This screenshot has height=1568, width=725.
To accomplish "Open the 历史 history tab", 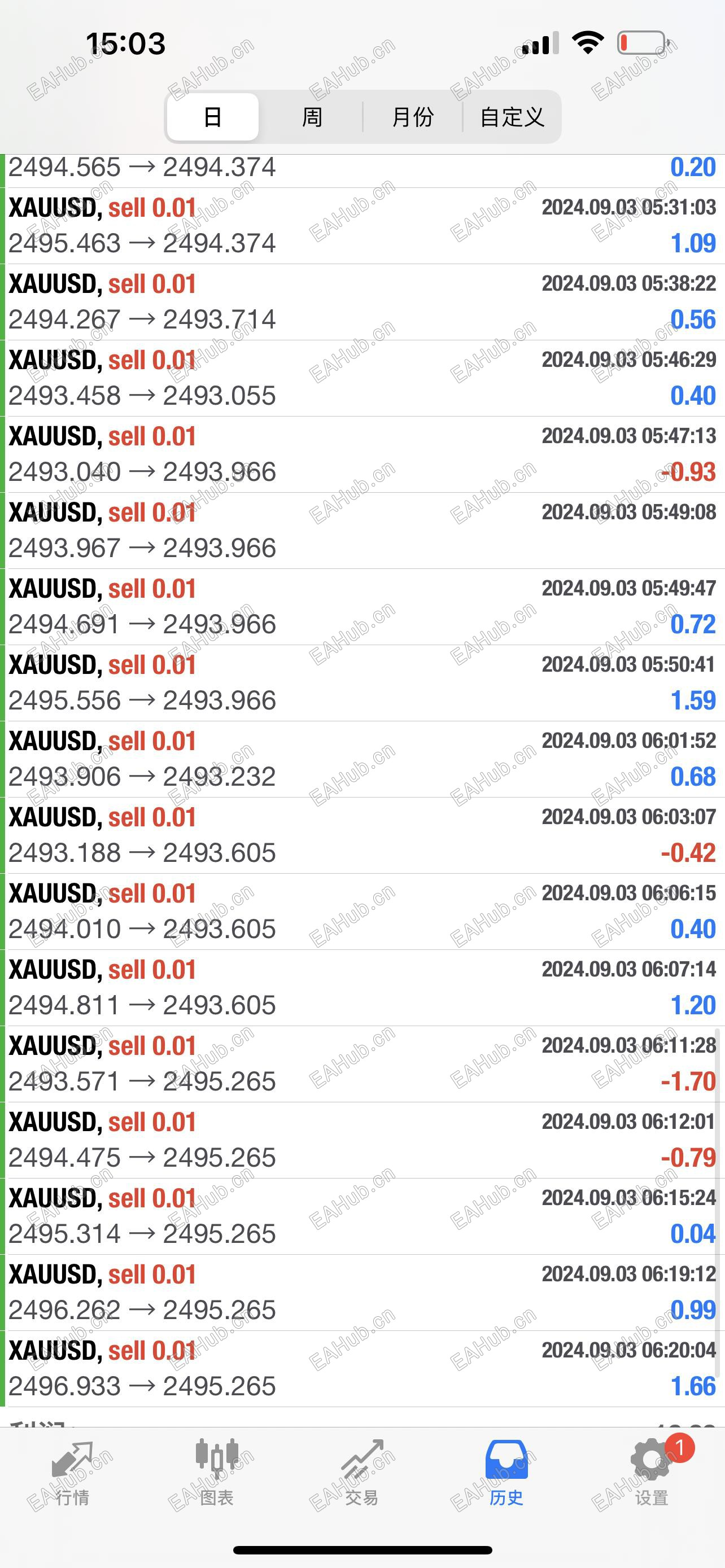I will pos(506,1473).
